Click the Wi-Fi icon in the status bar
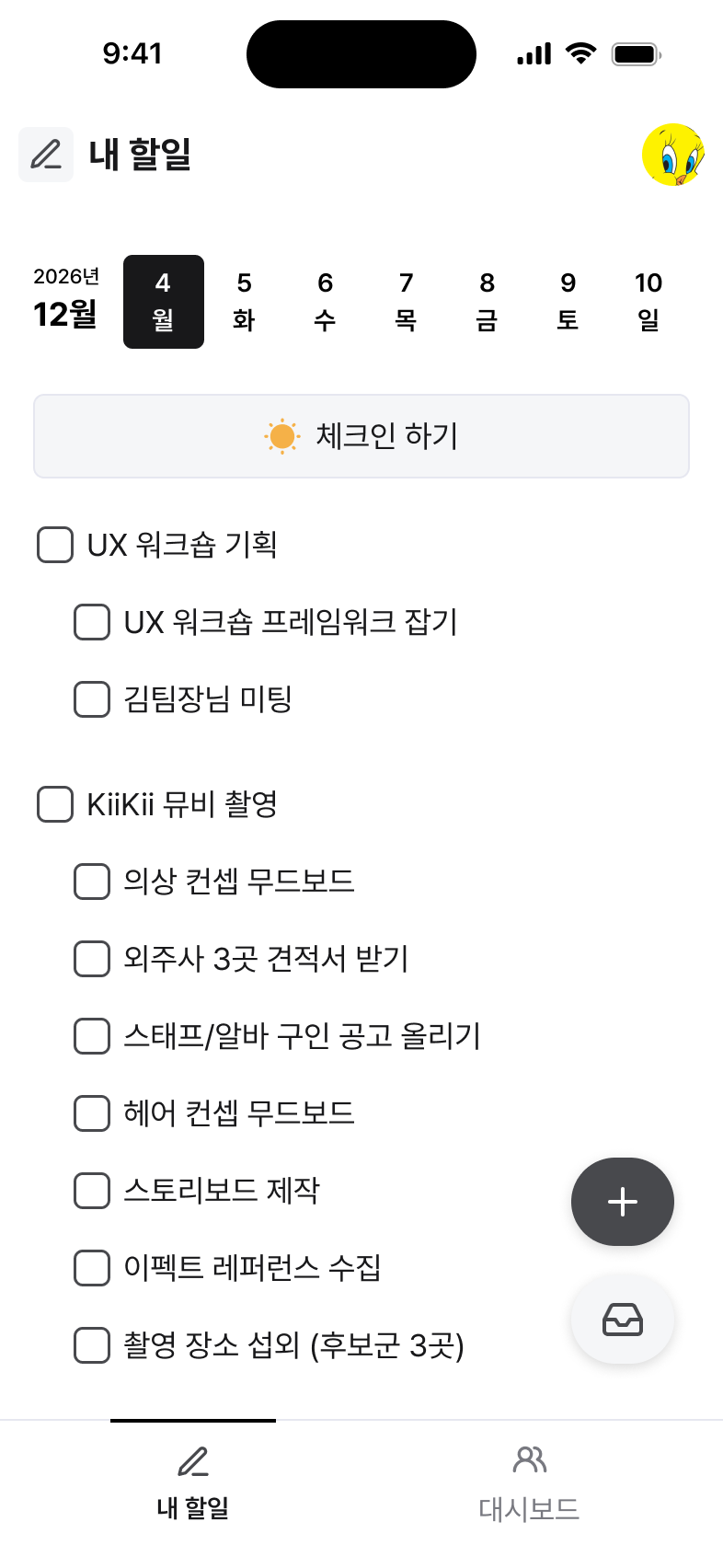 point(583,53)
